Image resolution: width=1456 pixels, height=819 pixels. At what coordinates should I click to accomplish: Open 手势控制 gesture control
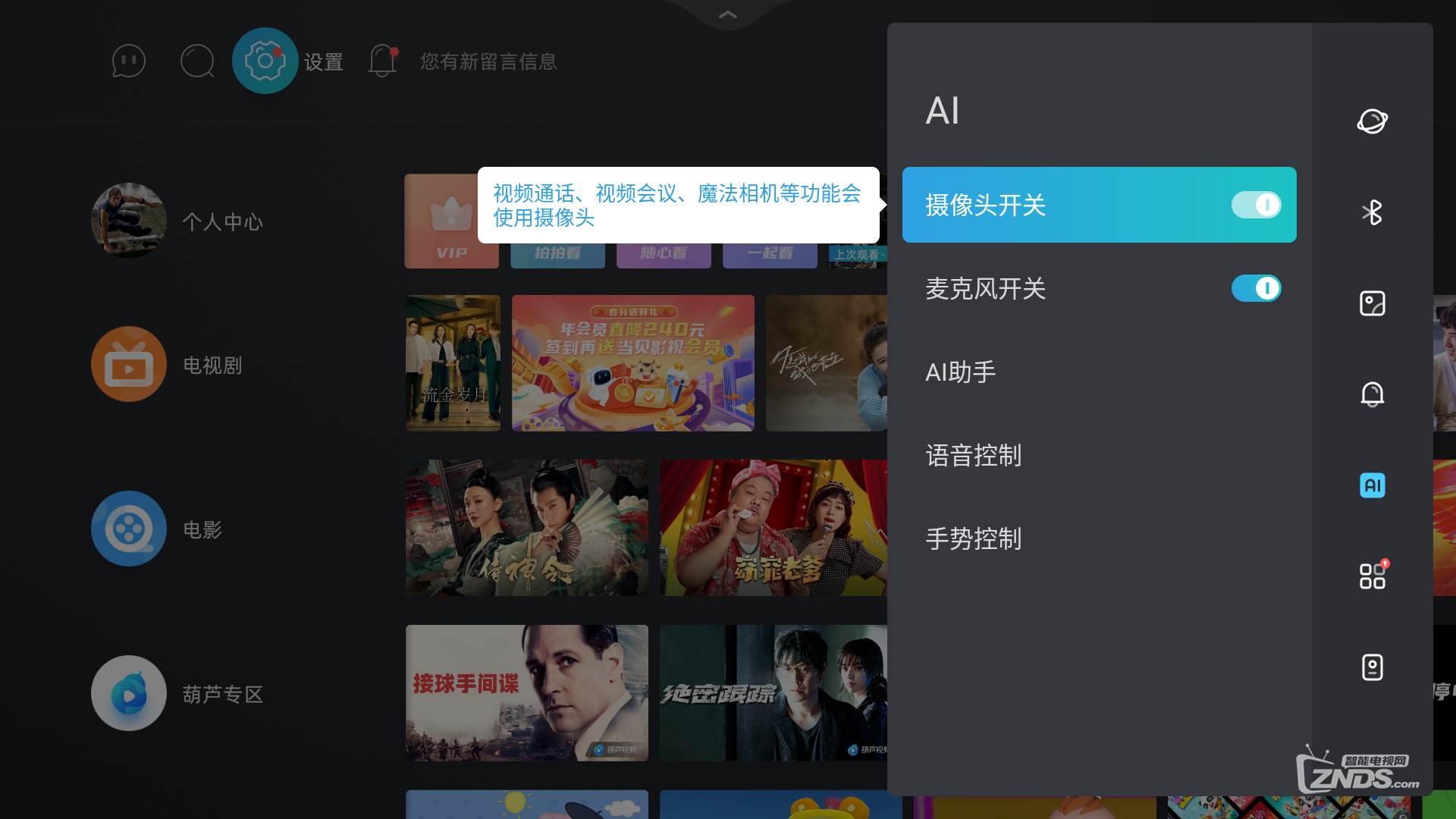[x=974, y=538]
